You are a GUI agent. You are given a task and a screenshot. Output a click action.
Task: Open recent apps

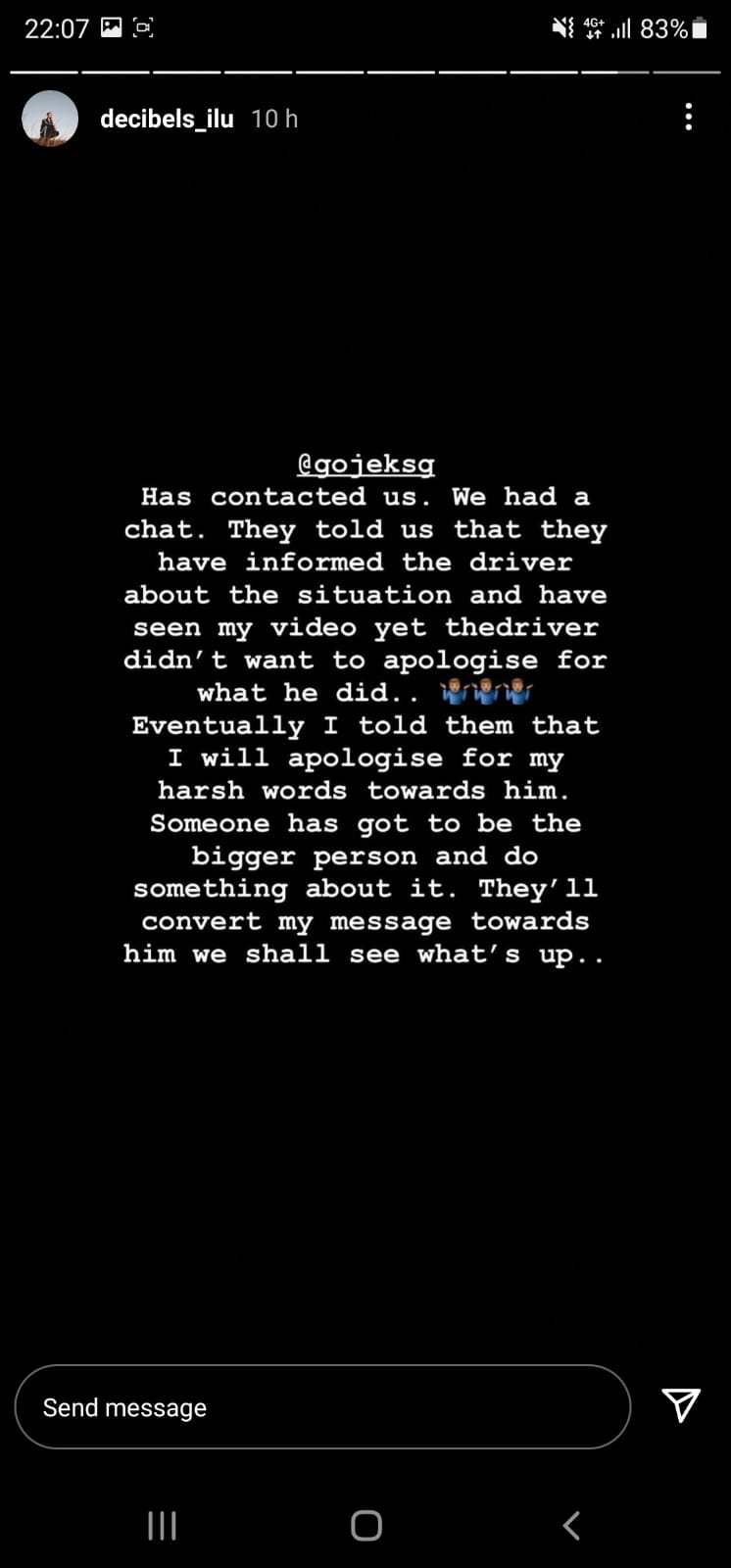[x=162, y=1525]
